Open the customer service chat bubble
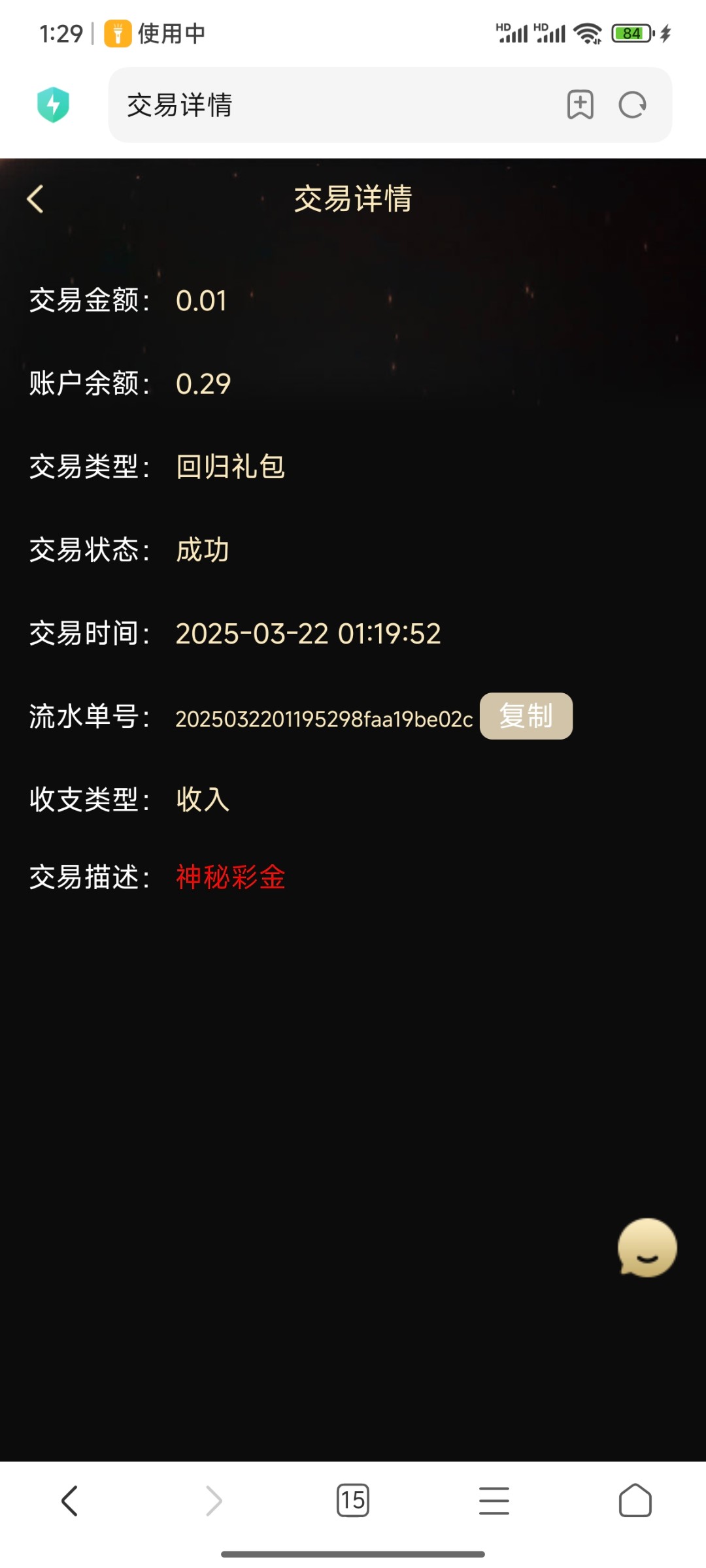The width and height of the screenshot is (706, 1568). [647, 1247]
